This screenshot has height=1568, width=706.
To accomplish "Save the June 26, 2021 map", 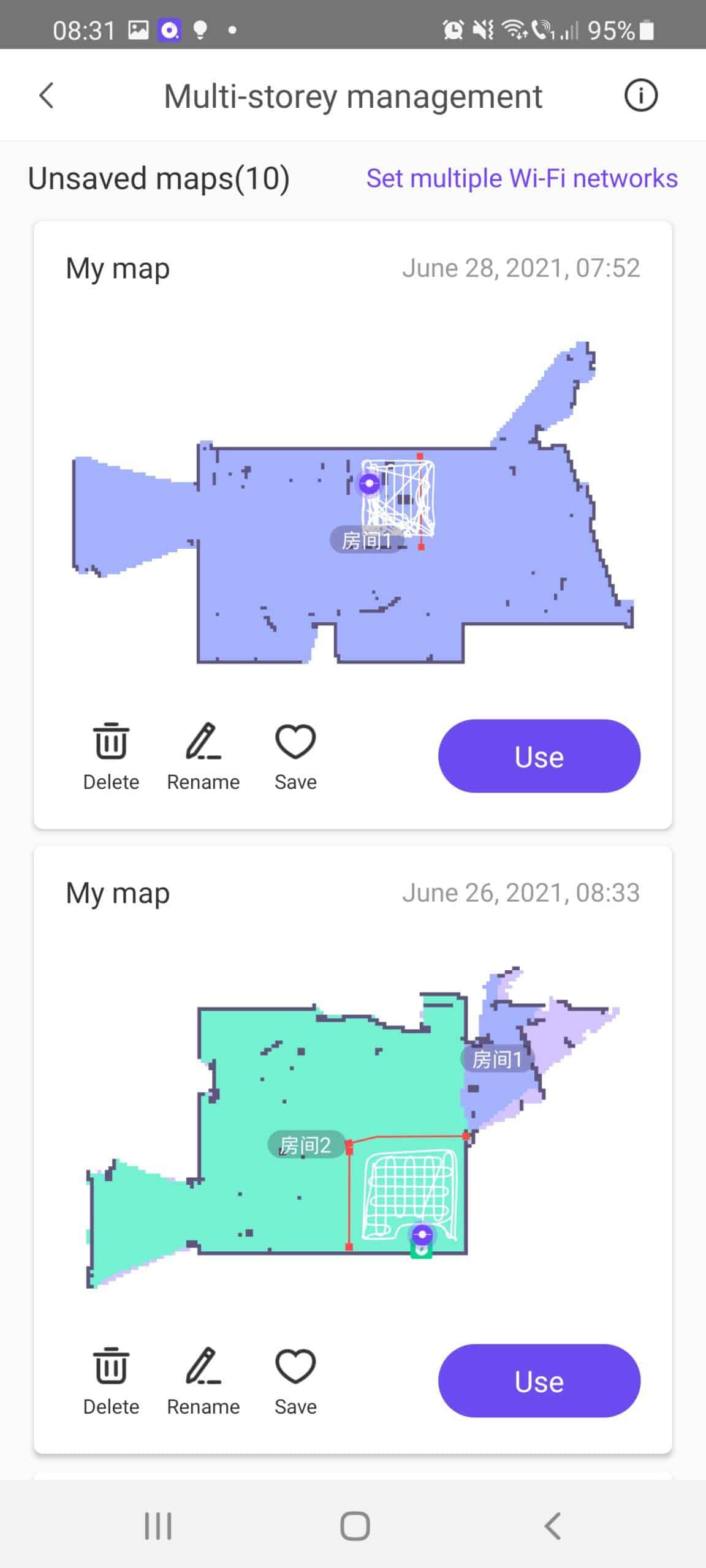I will 295,1380.
